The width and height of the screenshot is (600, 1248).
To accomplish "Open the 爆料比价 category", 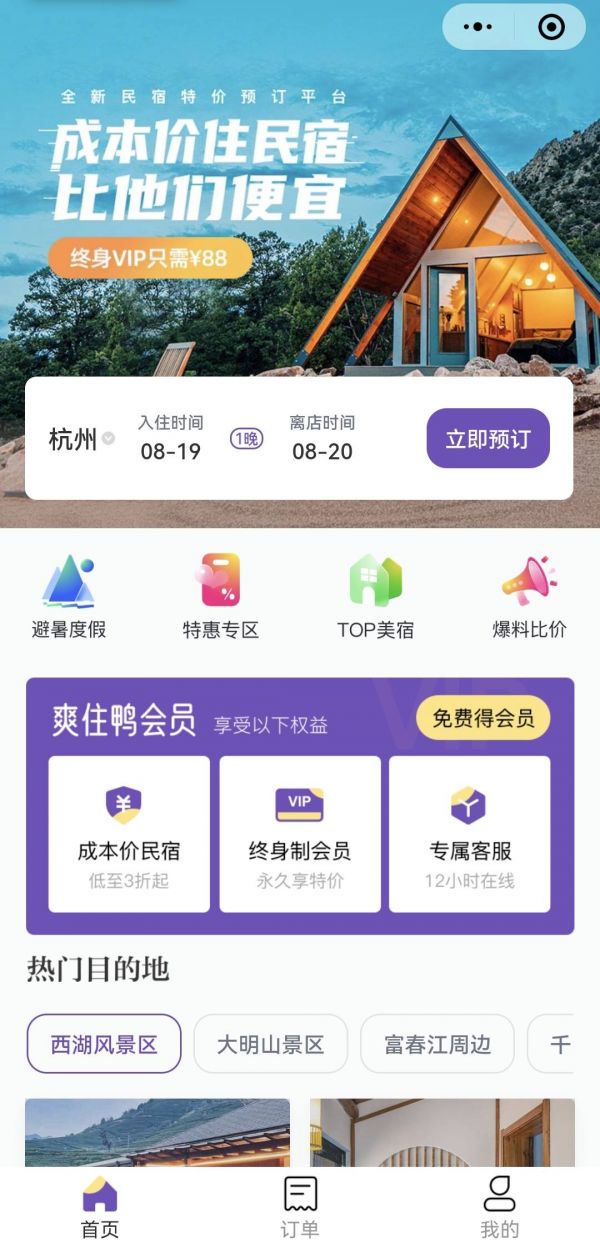I will click(529, 596).
